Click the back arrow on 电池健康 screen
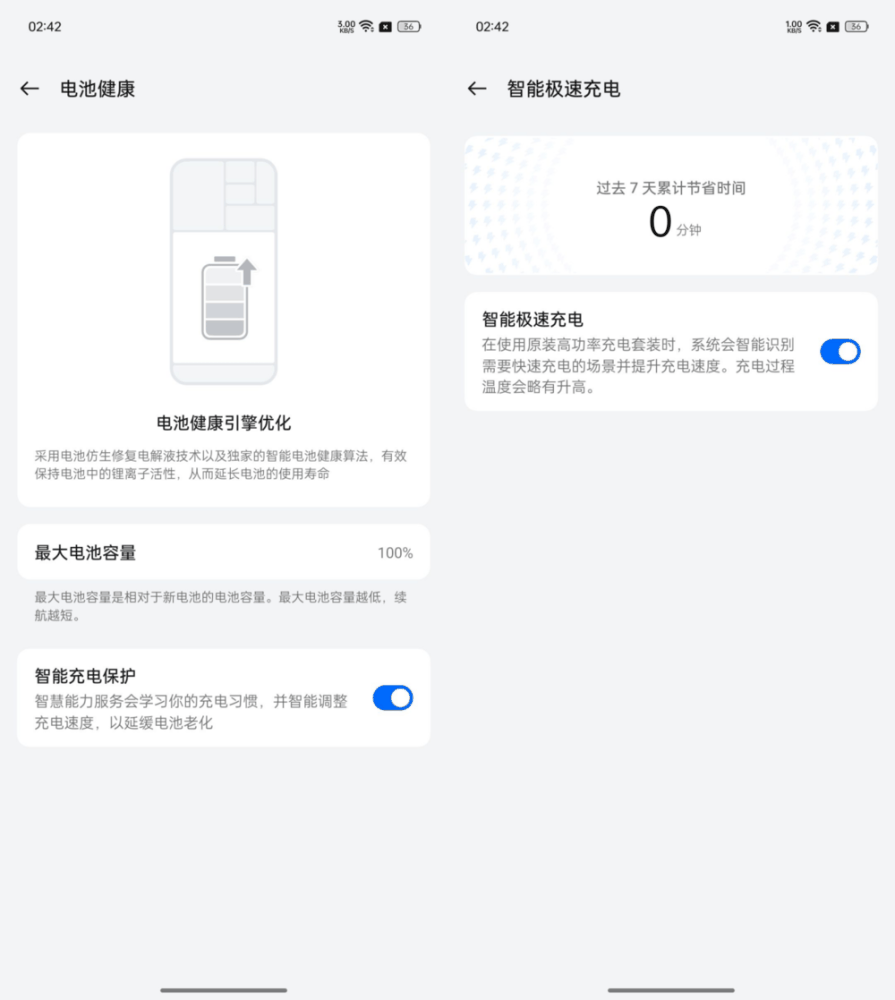 coord(29,89)
